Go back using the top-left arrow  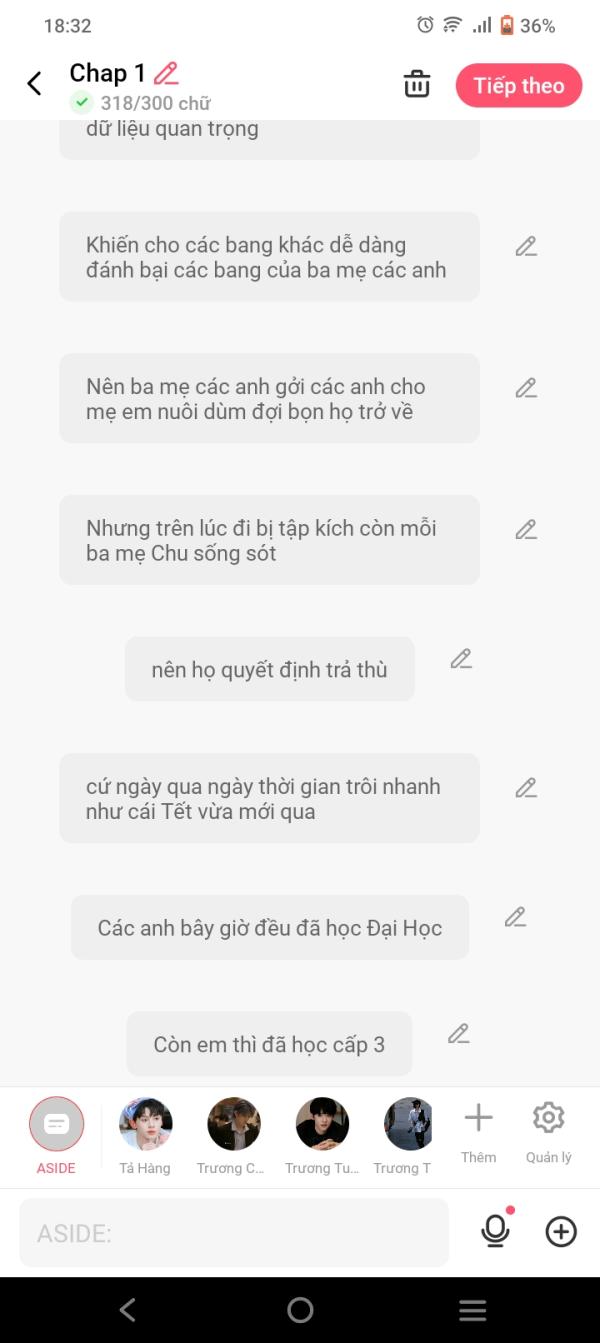click(x=34, y=84)
